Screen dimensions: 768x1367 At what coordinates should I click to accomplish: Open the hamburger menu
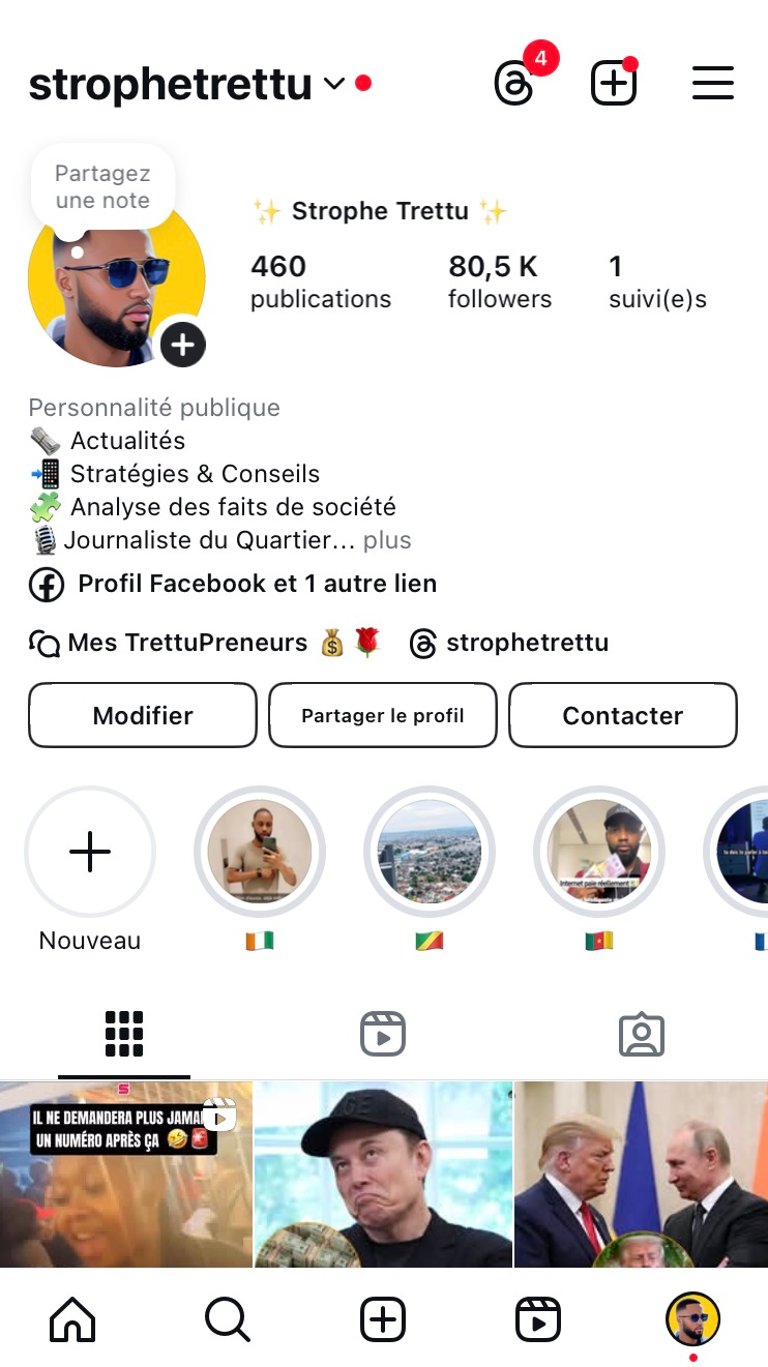click(x=713, y=83)
